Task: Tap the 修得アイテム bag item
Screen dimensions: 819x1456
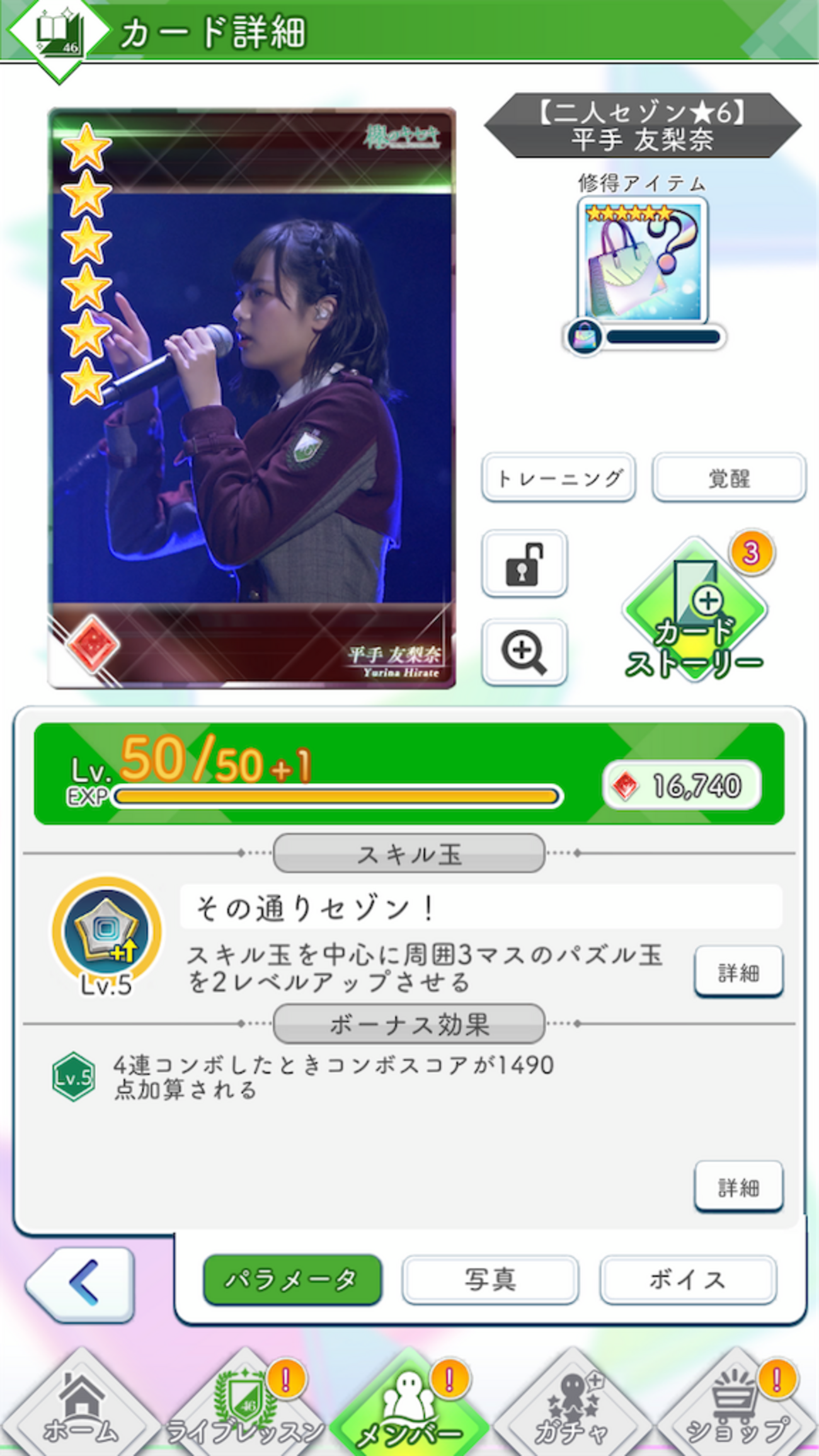Action: tap(643, 261)
